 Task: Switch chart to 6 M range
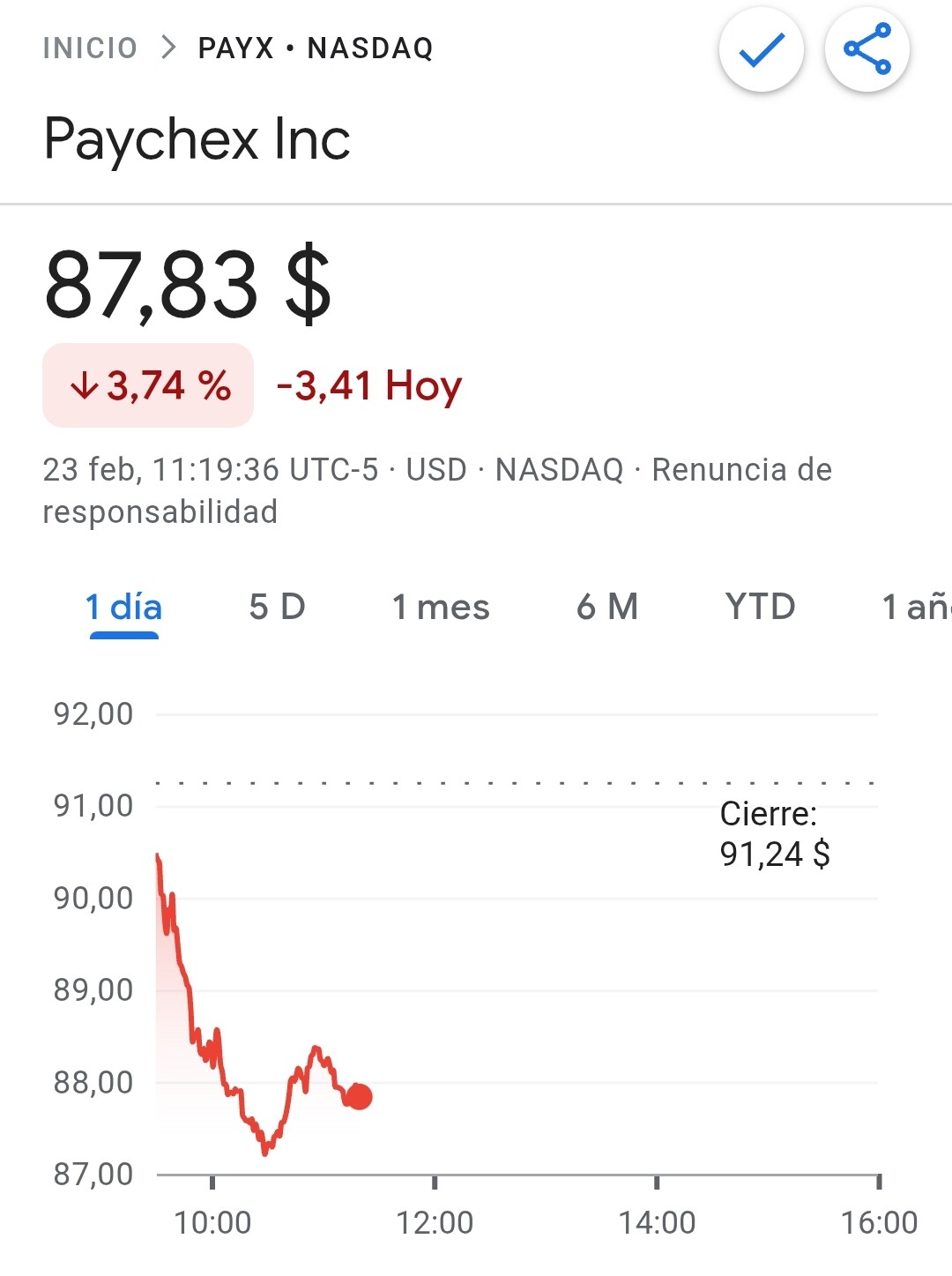click(607, 608)
